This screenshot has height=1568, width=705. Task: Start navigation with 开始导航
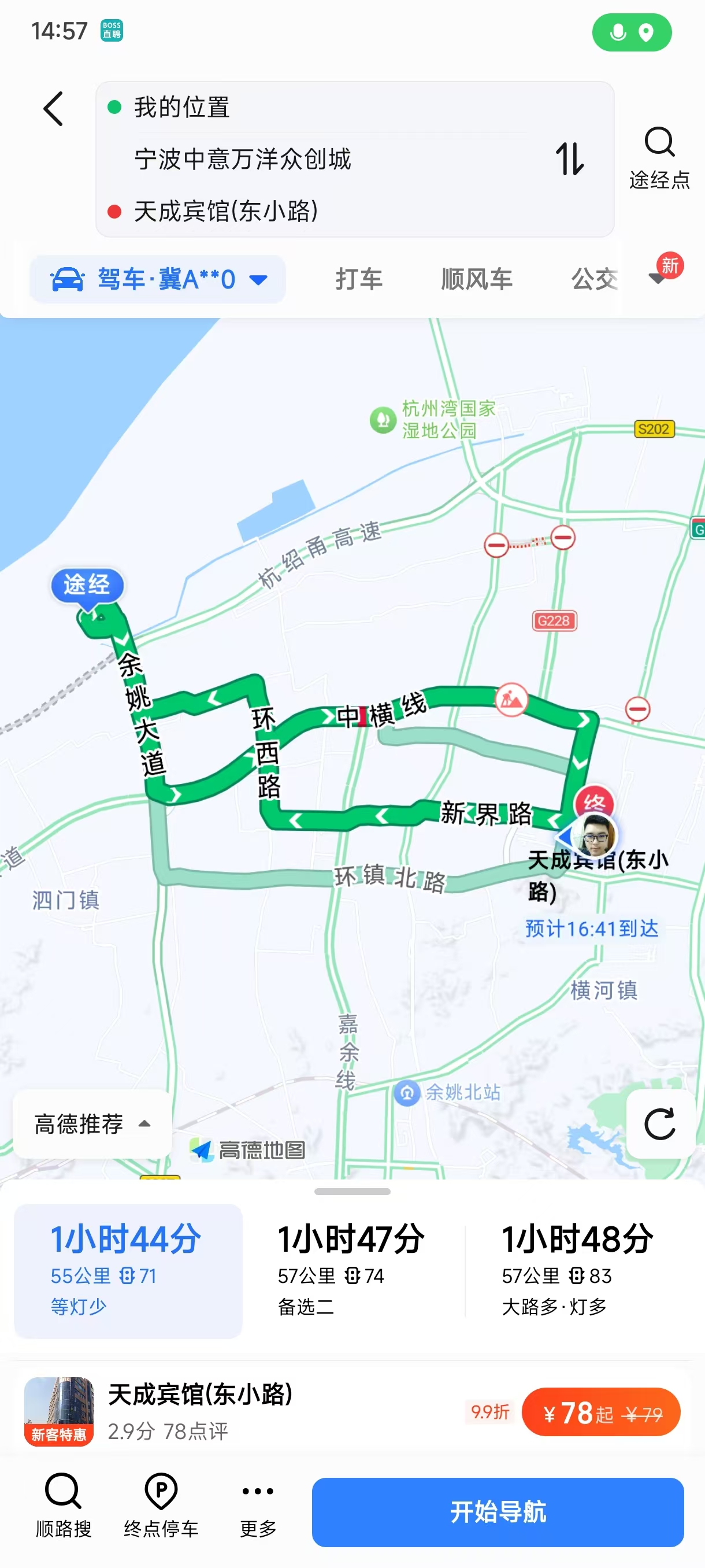click(x=498, y=1511)
